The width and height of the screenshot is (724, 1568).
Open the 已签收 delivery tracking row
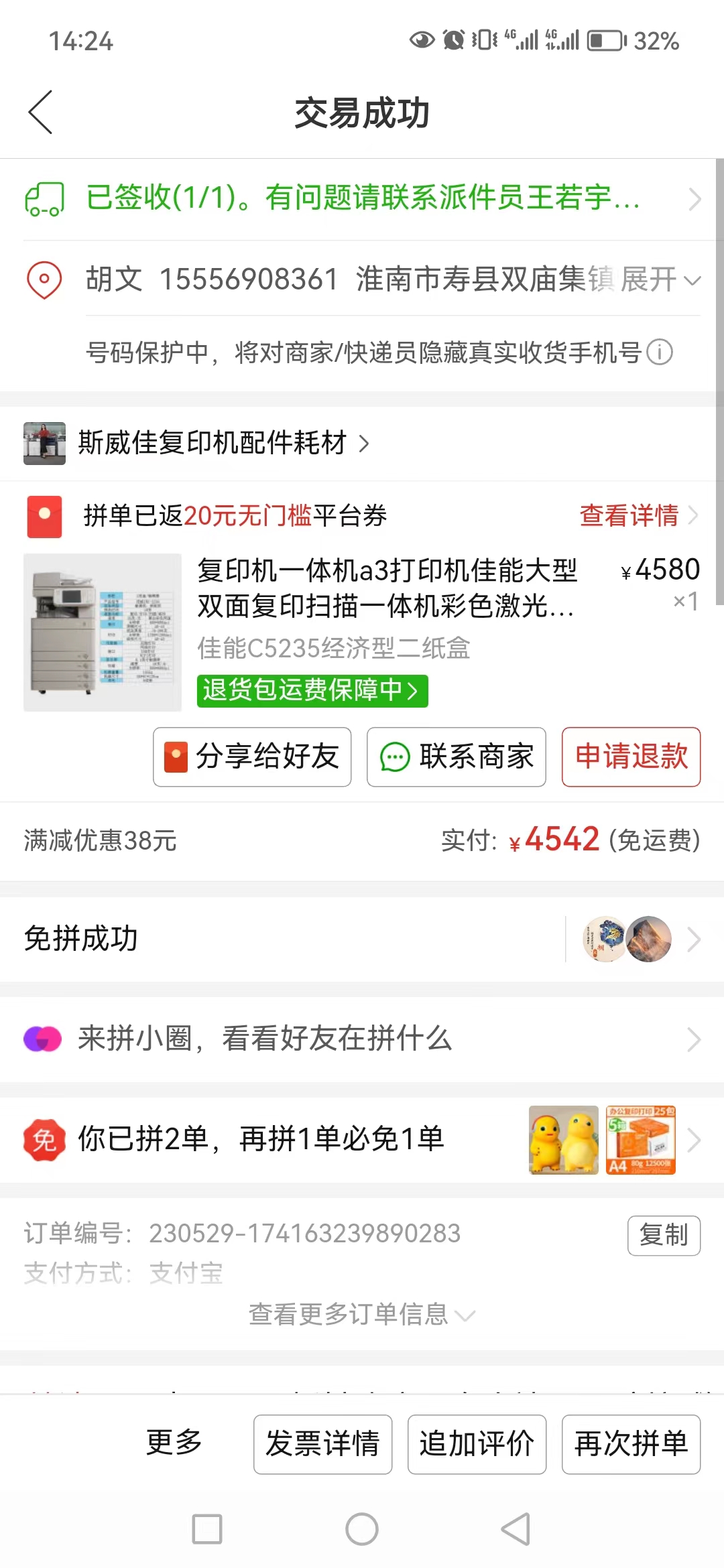(x=362, y=199)
